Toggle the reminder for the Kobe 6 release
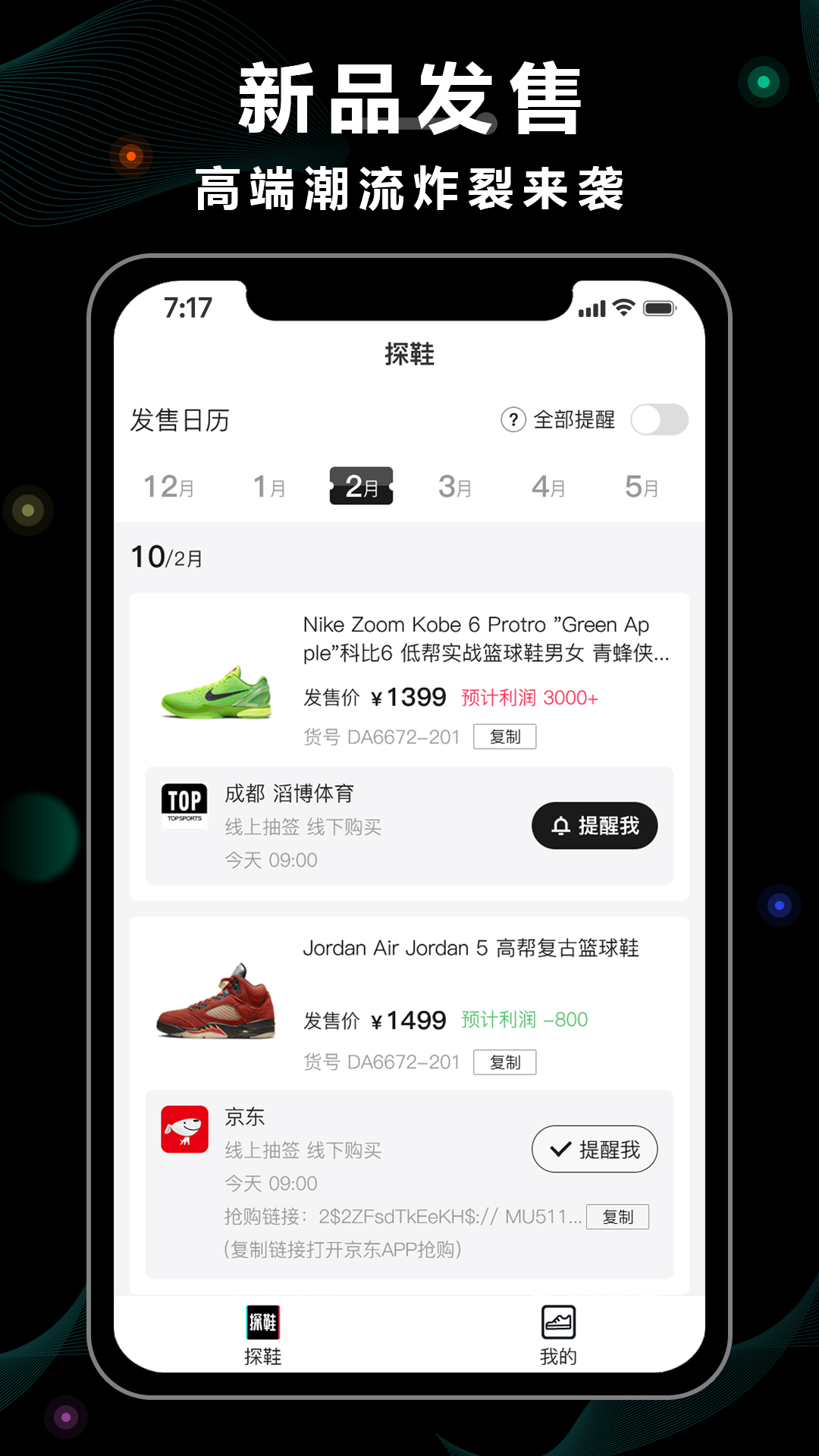Image resolution: width=819 pixels, height=1456 pixels. coord(595,825)
